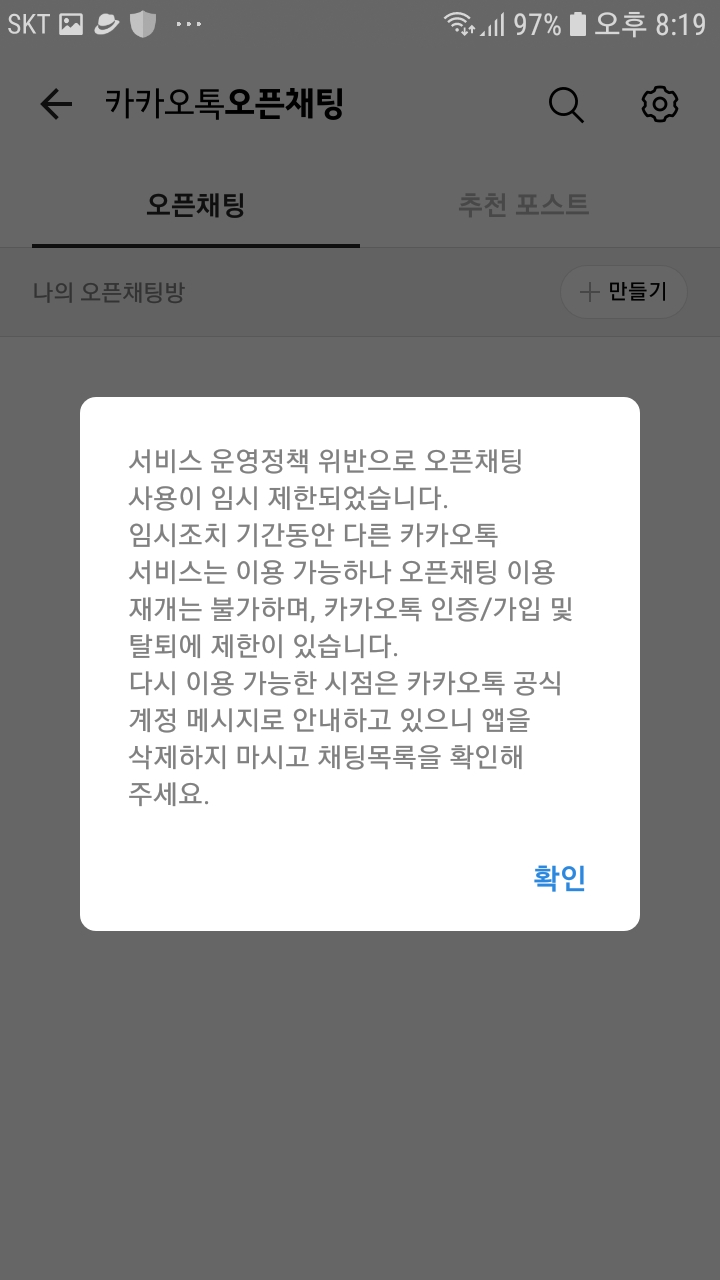
Task: Switch to the 오픈채팅 tab
Action: pyautogui.click(x=196, y=205)
